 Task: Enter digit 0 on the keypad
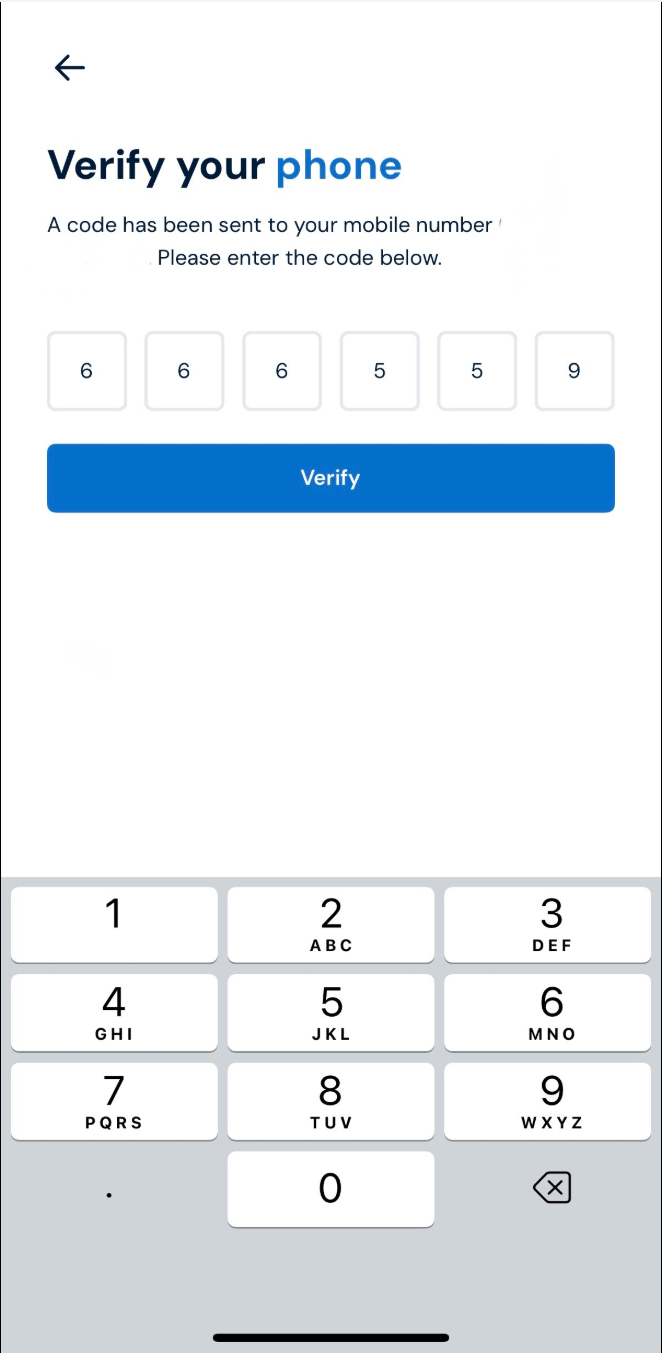330,1188
